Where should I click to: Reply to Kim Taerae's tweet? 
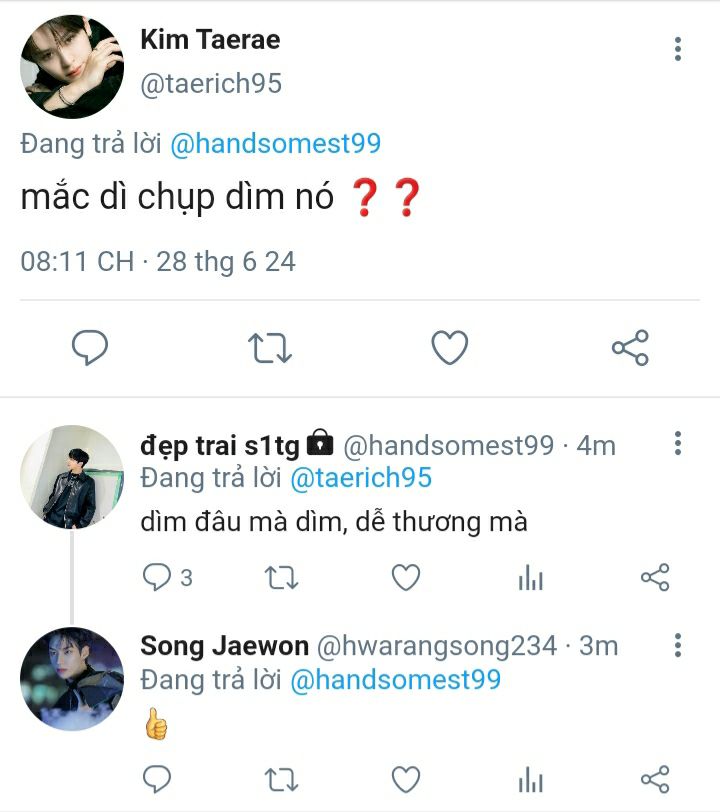(90, 348)
